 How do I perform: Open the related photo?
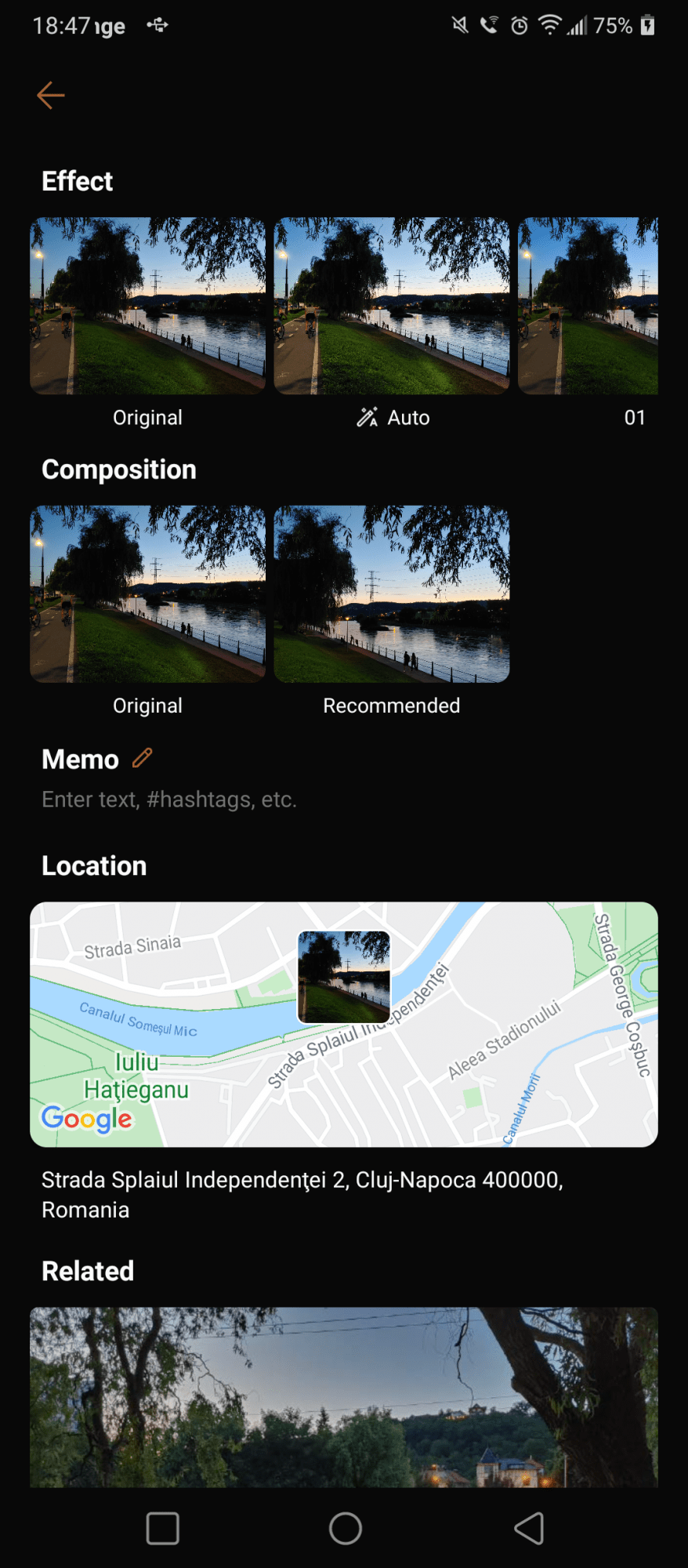[343, 1396]
